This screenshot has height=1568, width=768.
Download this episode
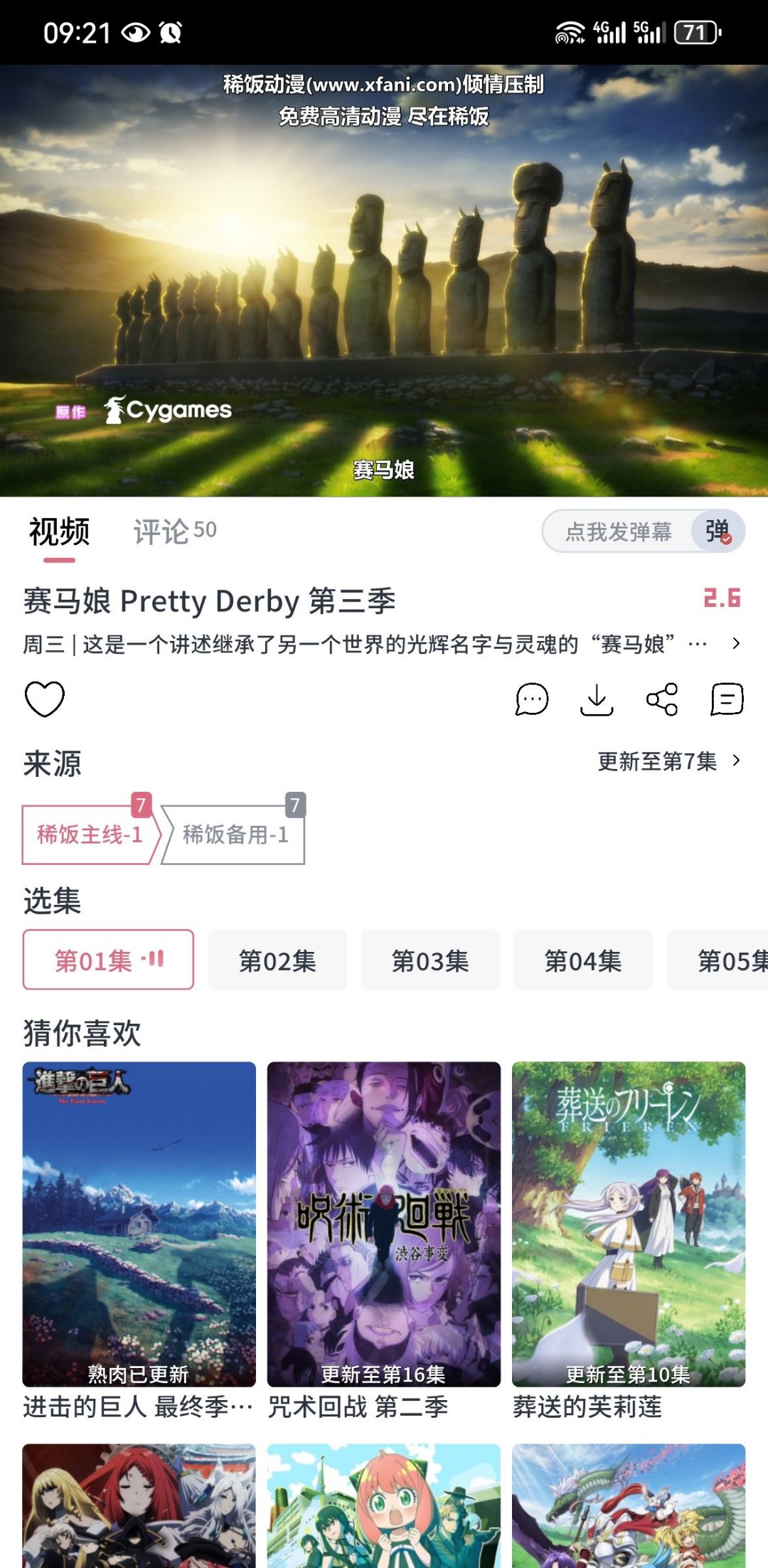click(597, 699)
